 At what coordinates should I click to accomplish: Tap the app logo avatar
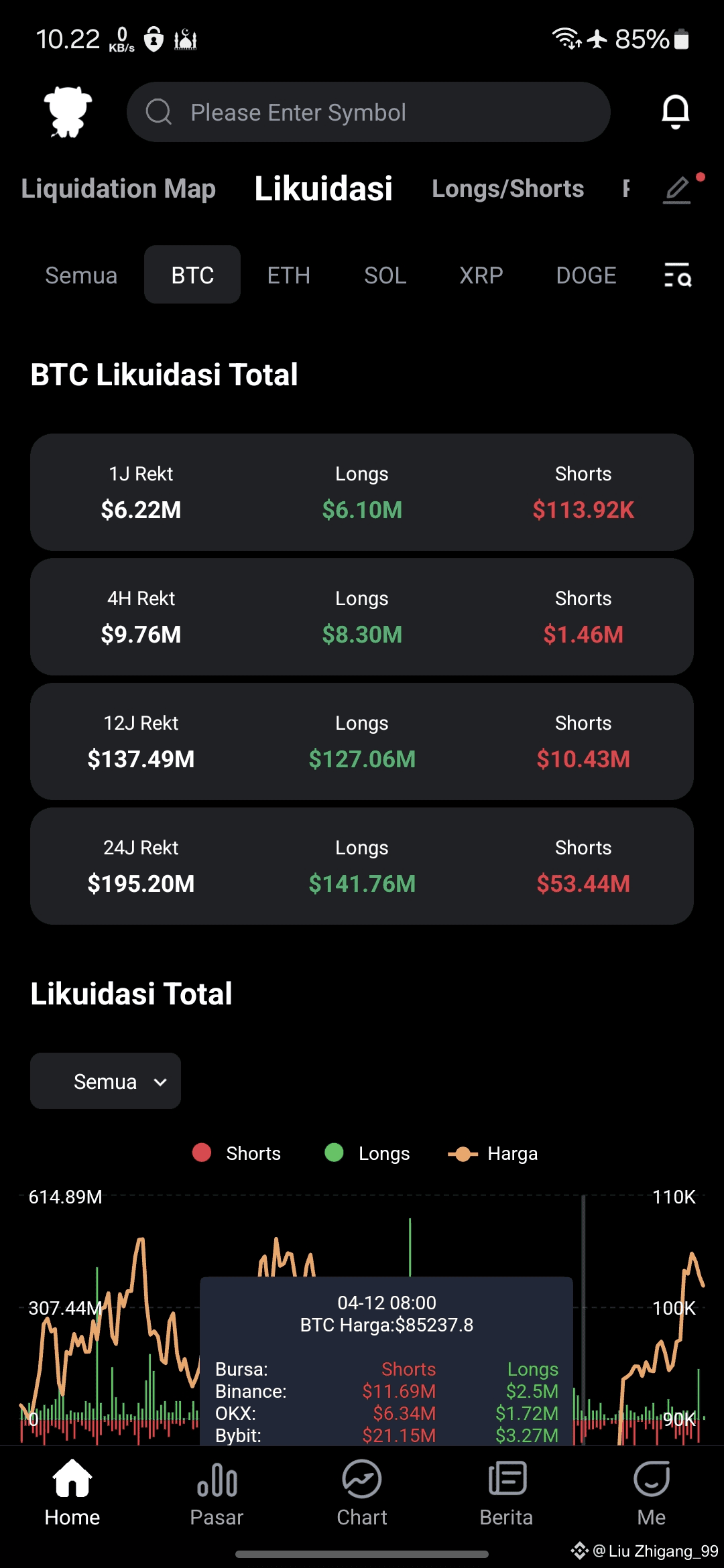tap(68, 112)
